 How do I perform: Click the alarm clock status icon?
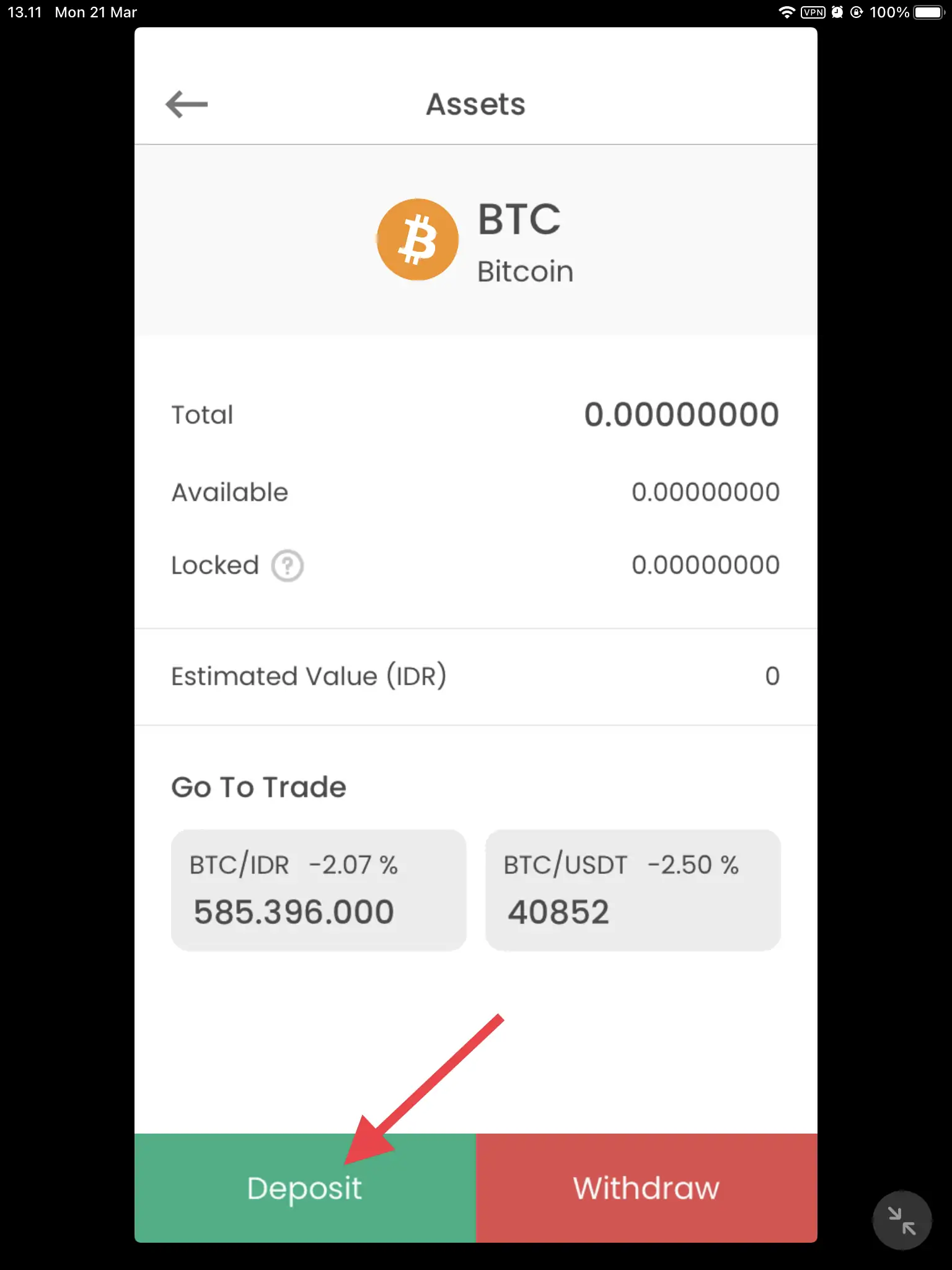click(x=838, y=12)
